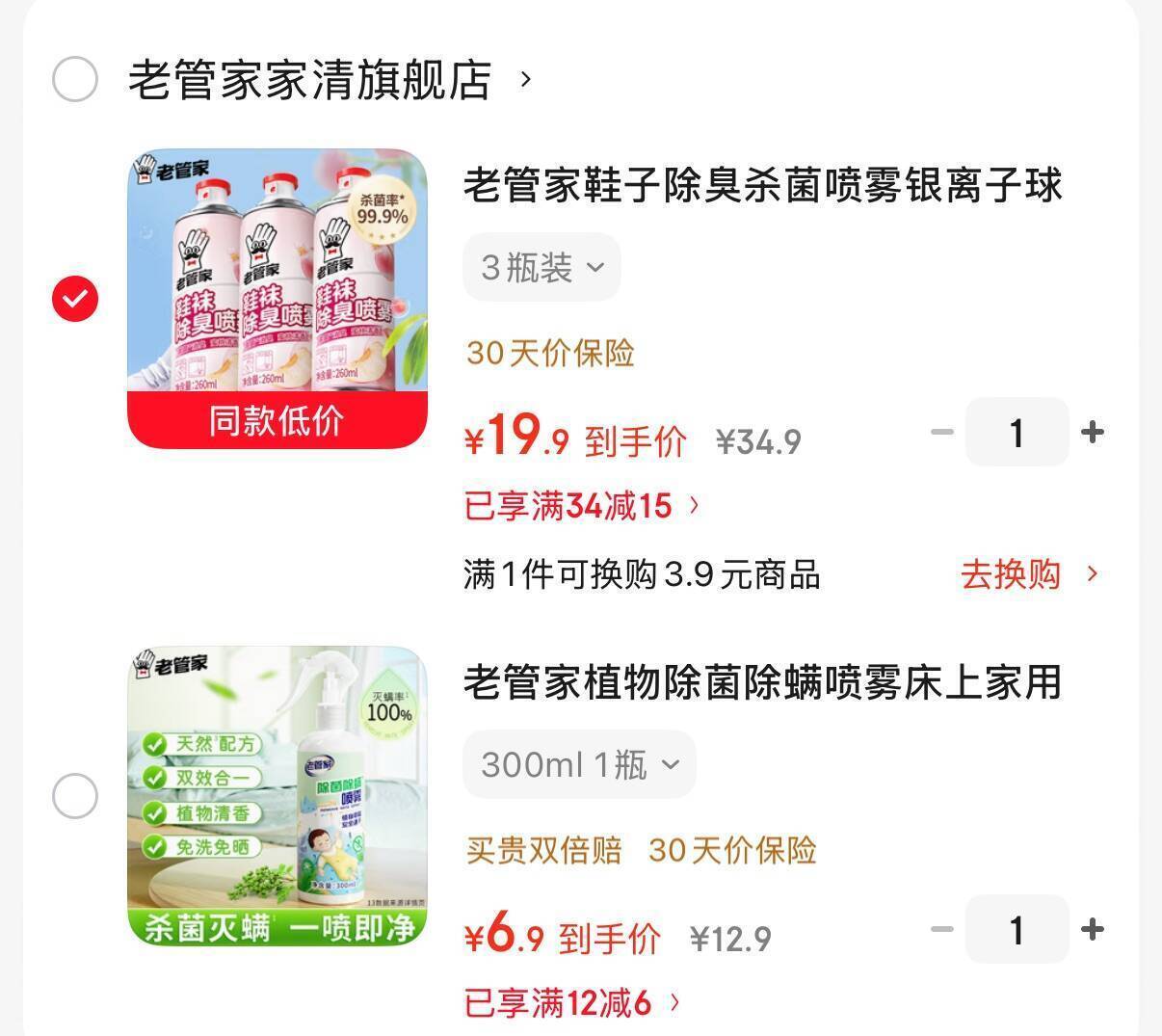Image resolution: width=1162 pixels, height=1036 pixels.
Task: Tap 去换购 to redeem add-on
Action: (1027, 574)
